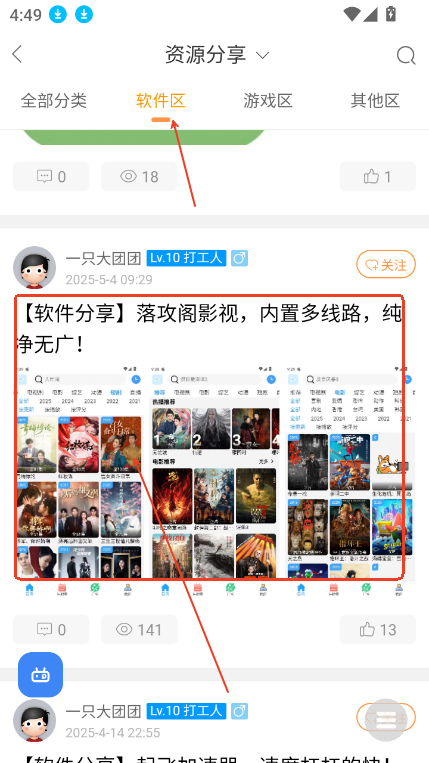Comment on the post with 141 views
429x763 pixels.
(51, 630)
